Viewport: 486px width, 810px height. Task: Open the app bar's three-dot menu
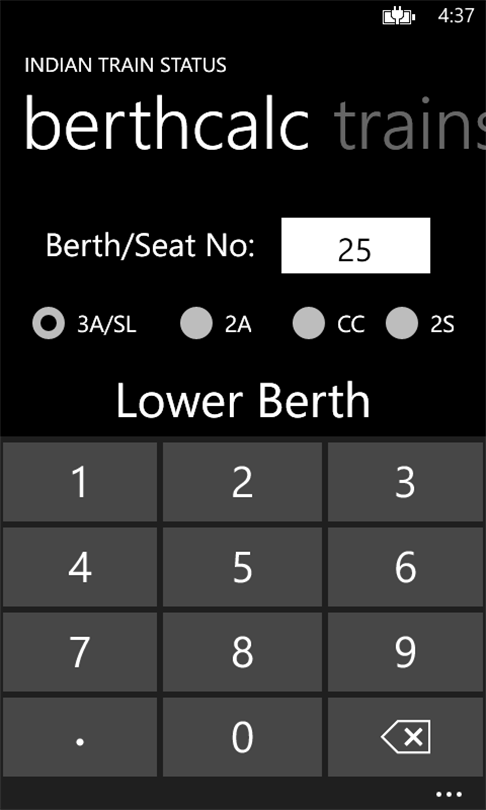click(x=448, y=795)
